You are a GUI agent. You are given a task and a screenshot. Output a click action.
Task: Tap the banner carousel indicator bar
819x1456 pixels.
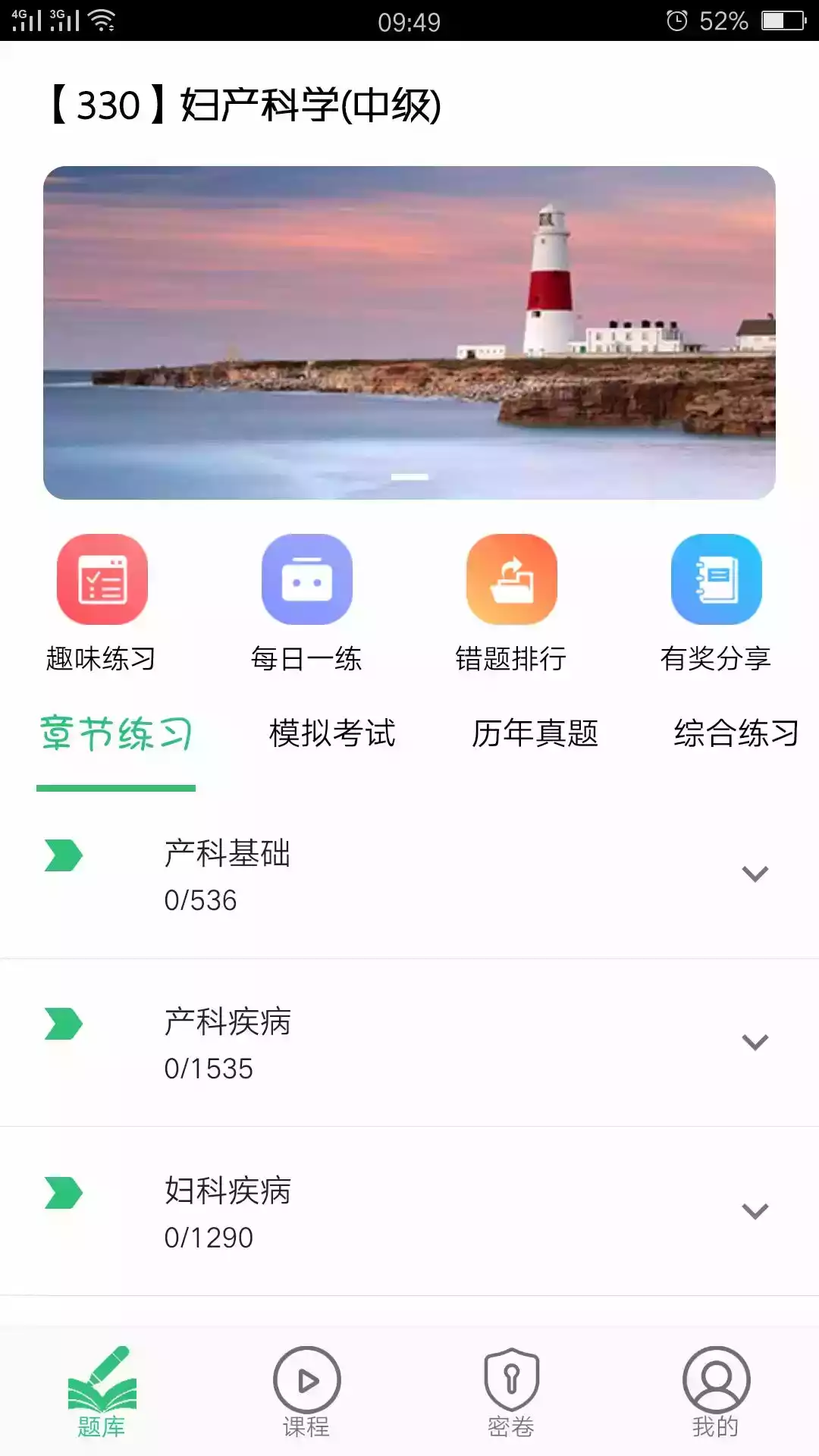[409, 477]
